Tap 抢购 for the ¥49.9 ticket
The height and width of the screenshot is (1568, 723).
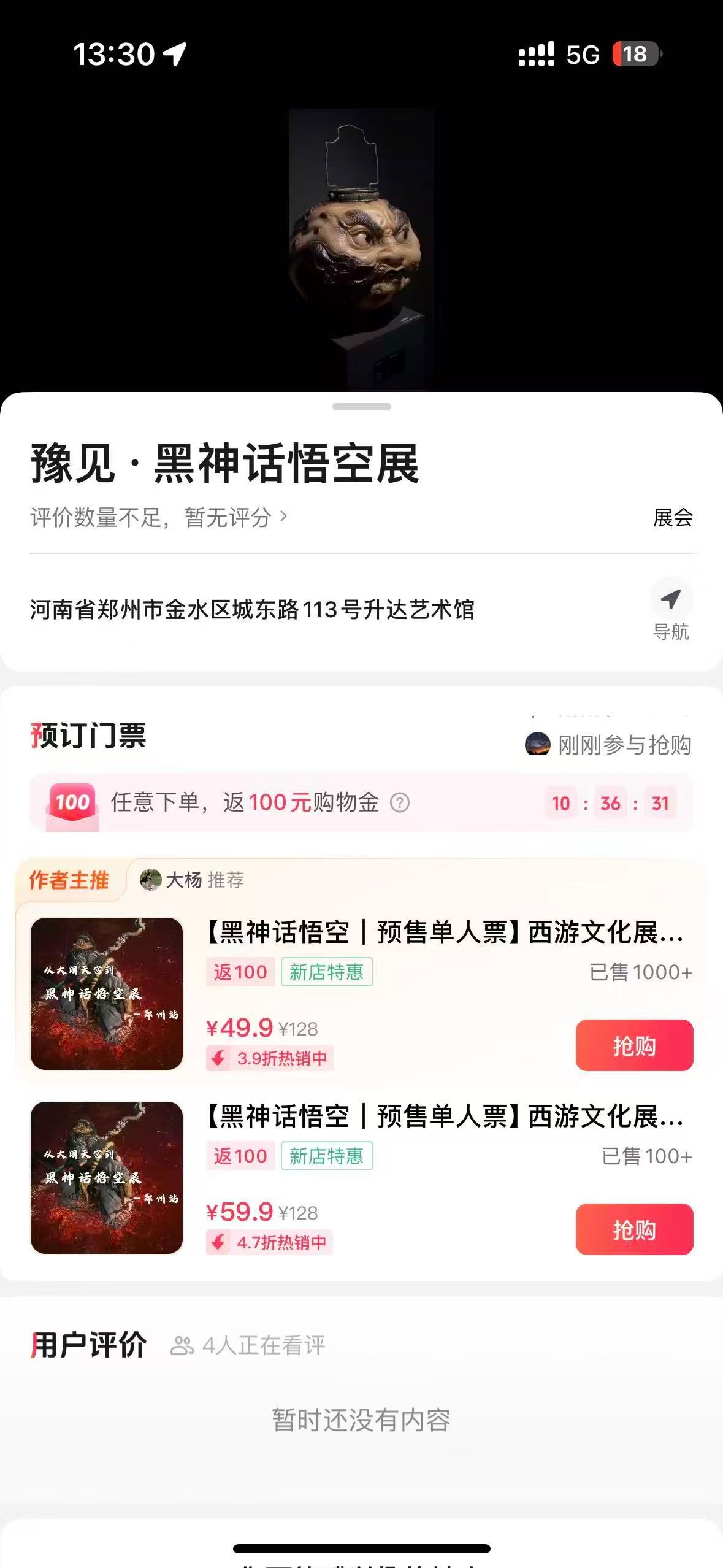tap(634, 1045)
